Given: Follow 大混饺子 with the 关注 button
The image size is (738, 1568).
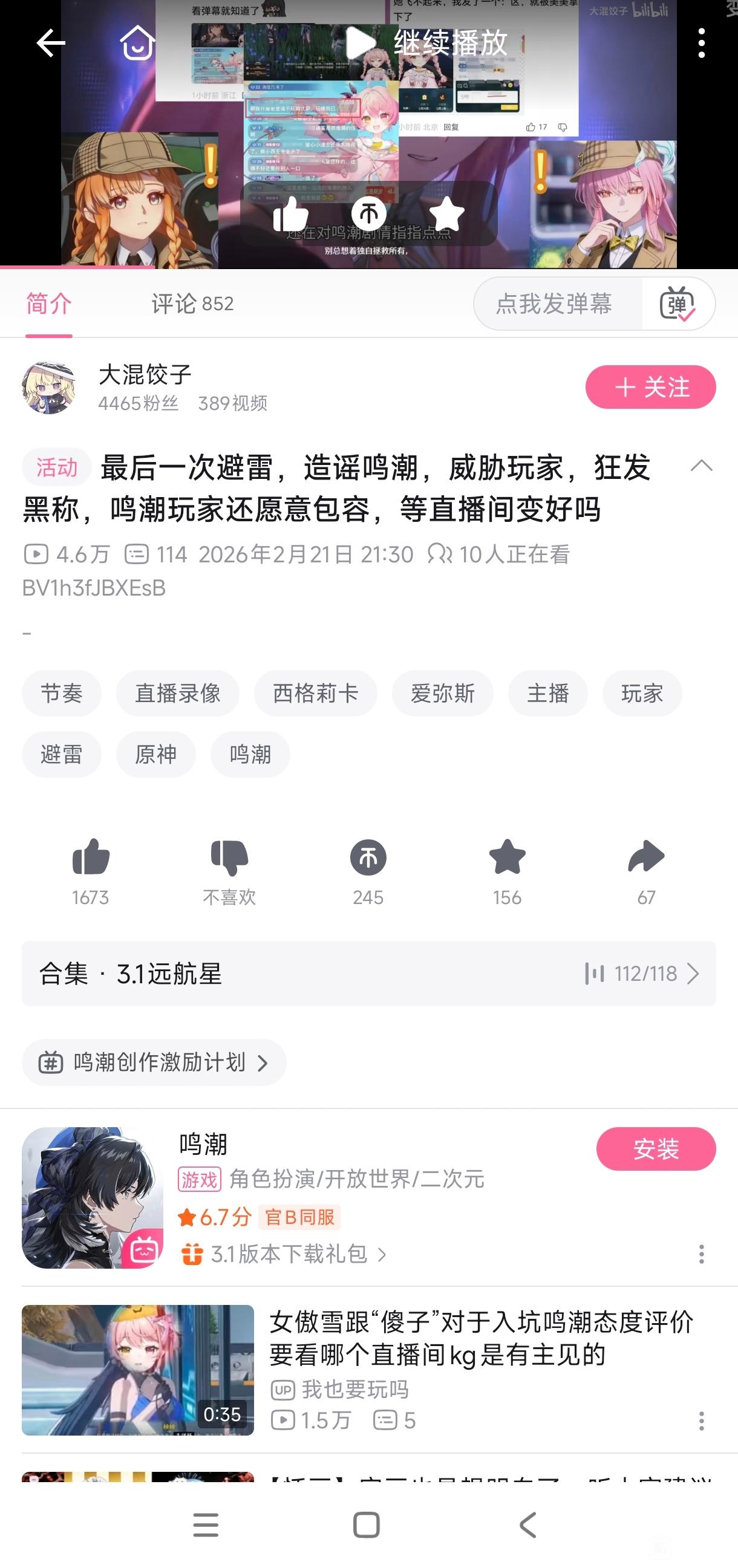Looking at the screenshot, I should click(650, 387).
